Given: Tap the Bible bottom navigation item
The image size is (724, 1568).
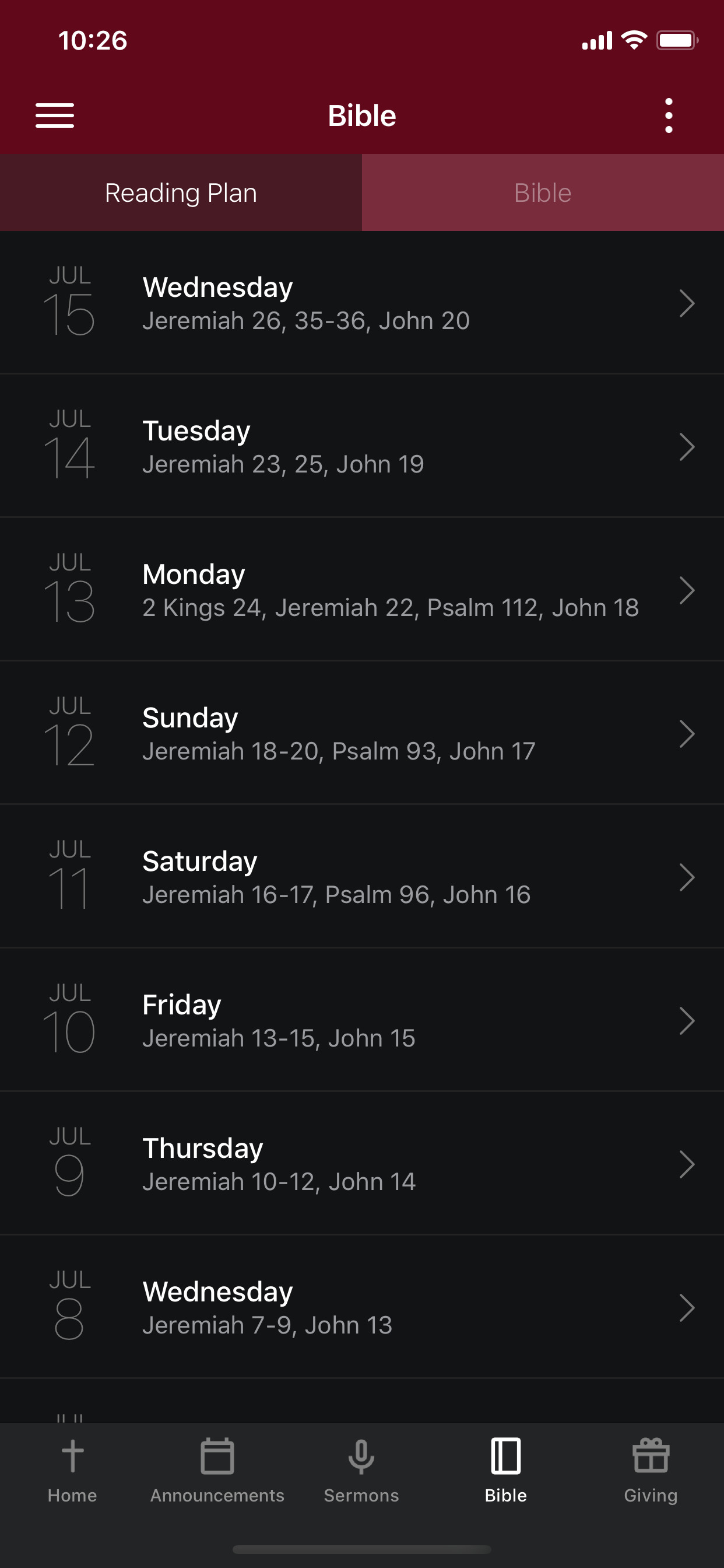Looking at the screenshot, I should (506, 1471).
